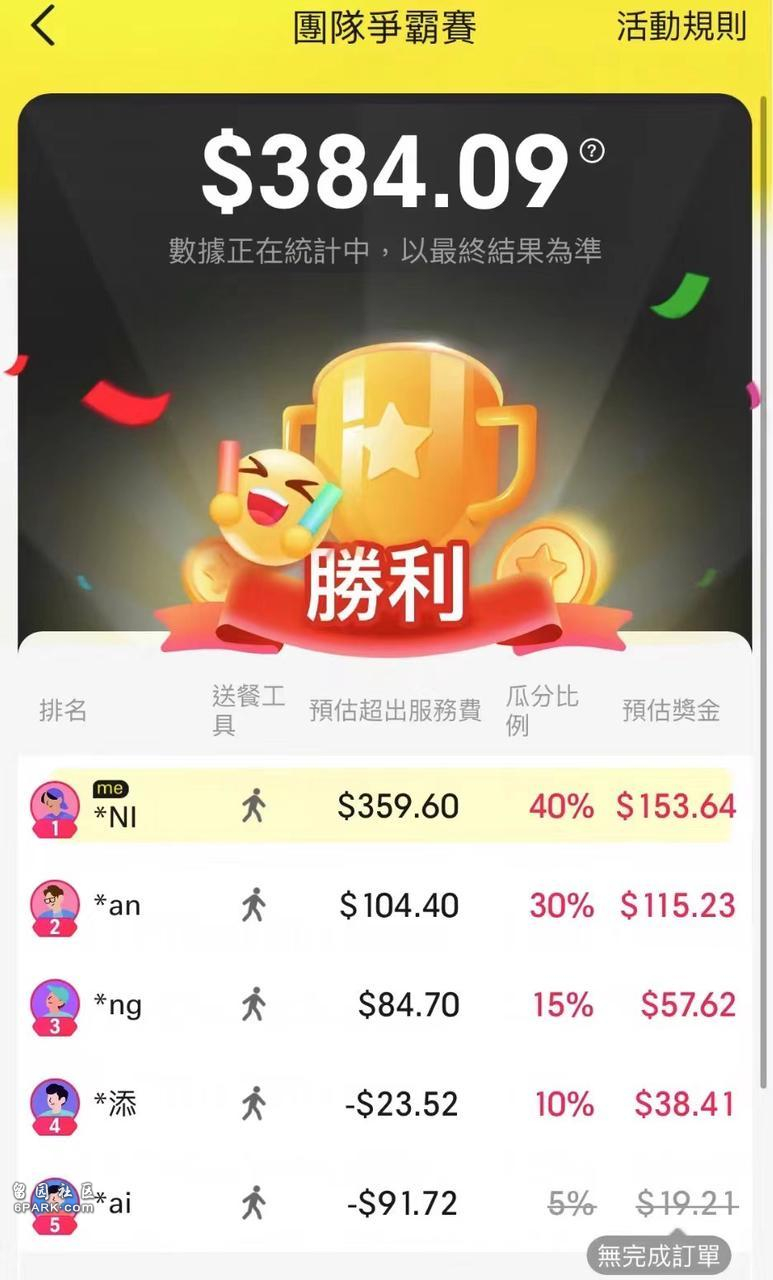773x1280 pixels.
Task: Tap the question mark help icon beside $384.09
Action: click(592, 151)
